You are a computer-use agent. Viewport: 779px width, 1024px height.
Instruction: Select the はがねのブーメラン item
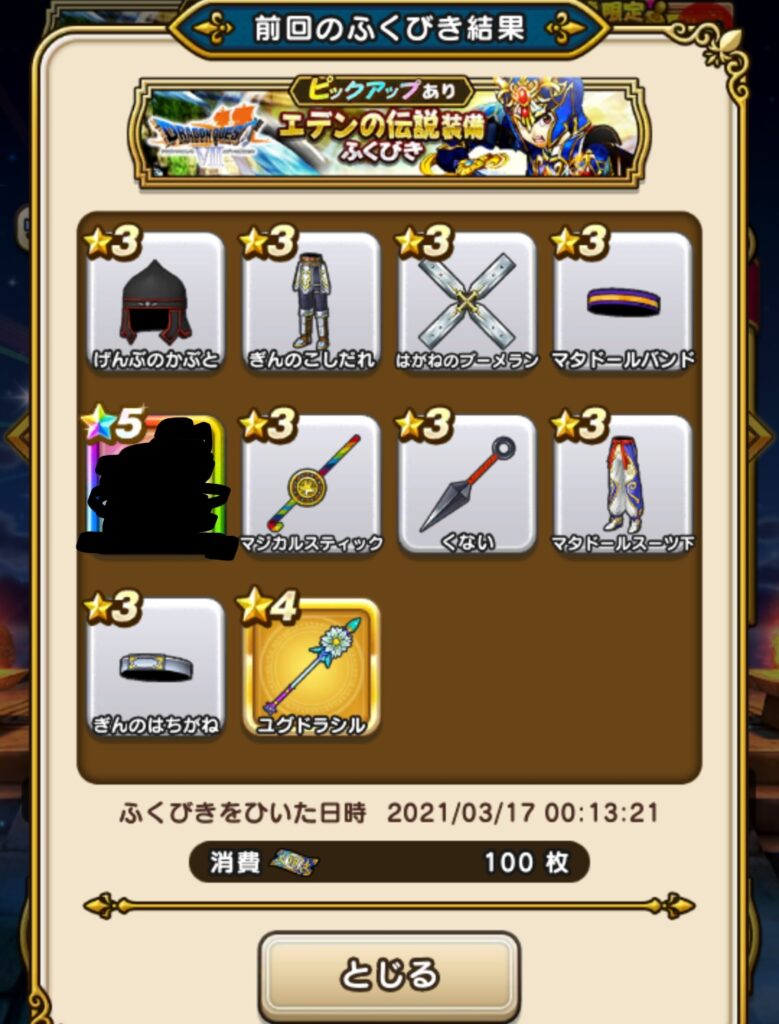[x=467, y=304]
